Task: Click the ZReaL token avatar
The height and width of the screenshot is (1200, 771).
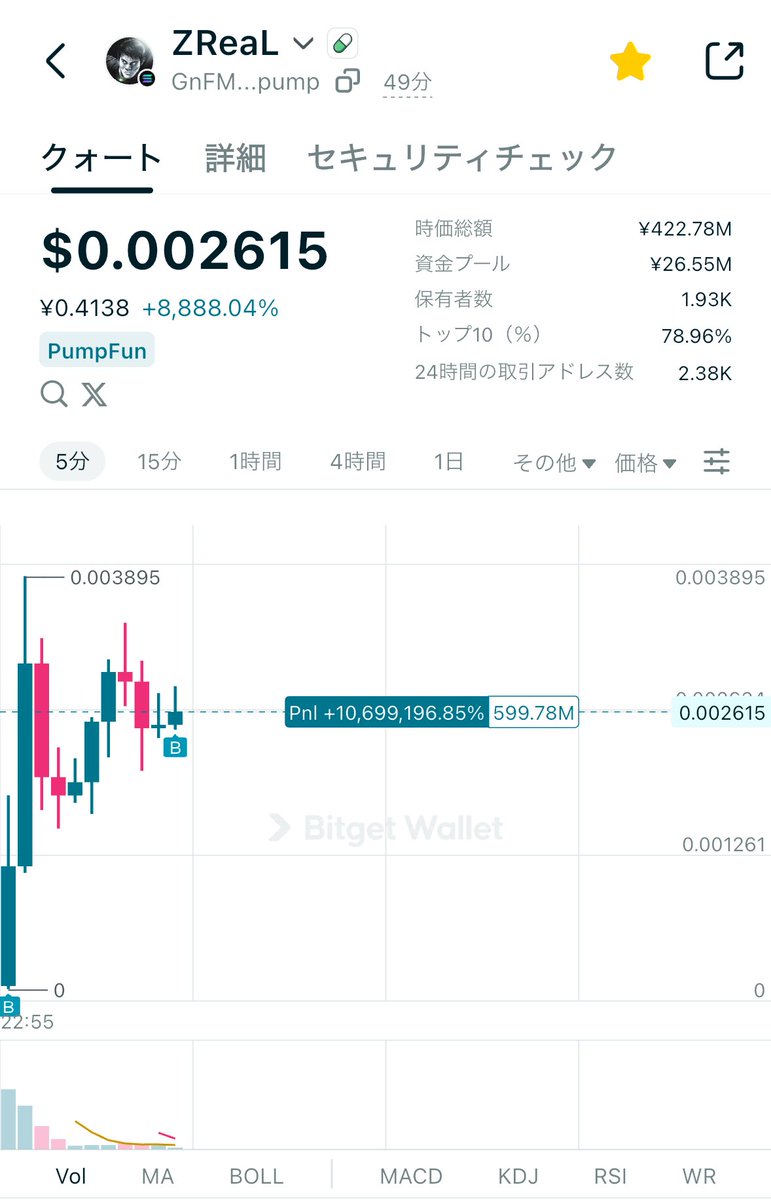Action: coord(130,62)
